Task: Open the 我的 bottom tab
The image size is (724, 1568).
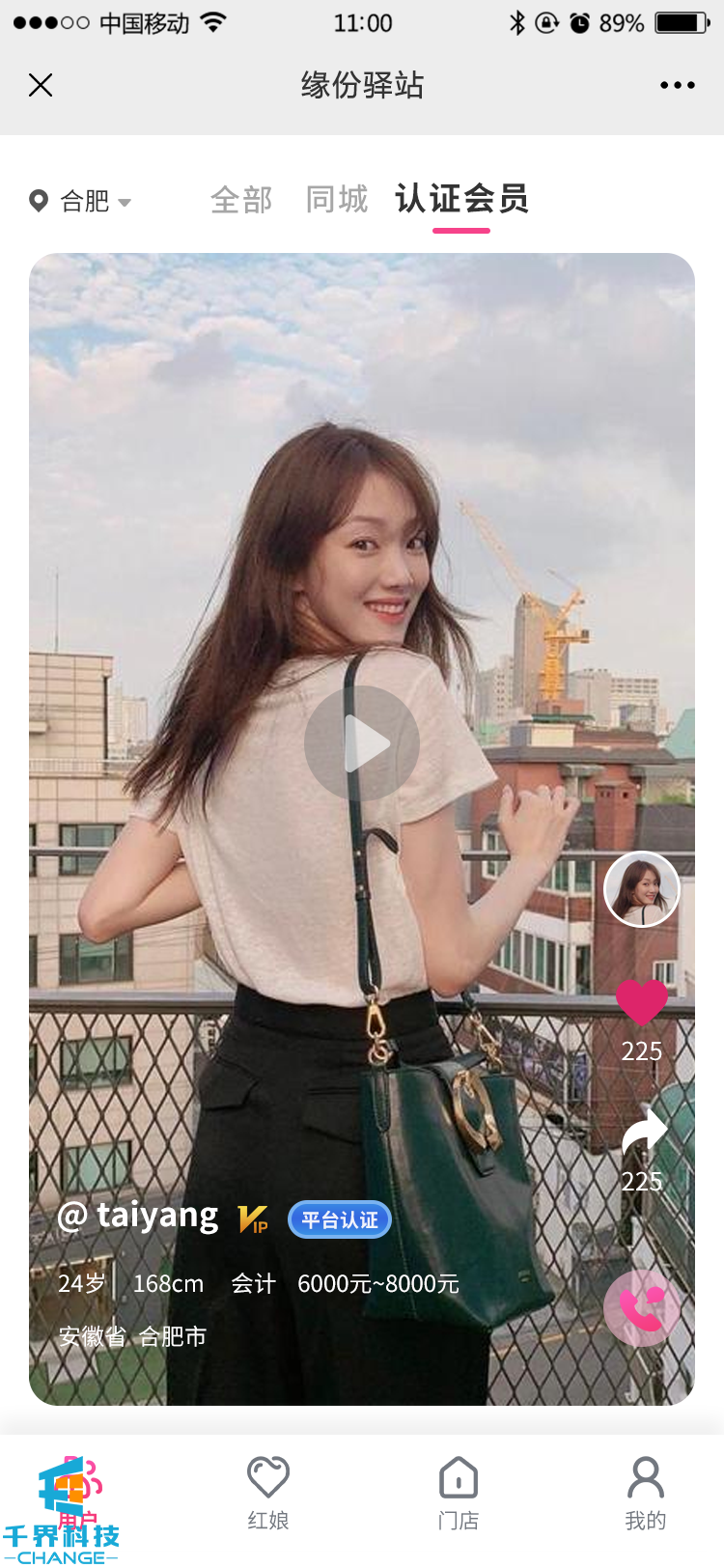Action: pos(645,1494)
